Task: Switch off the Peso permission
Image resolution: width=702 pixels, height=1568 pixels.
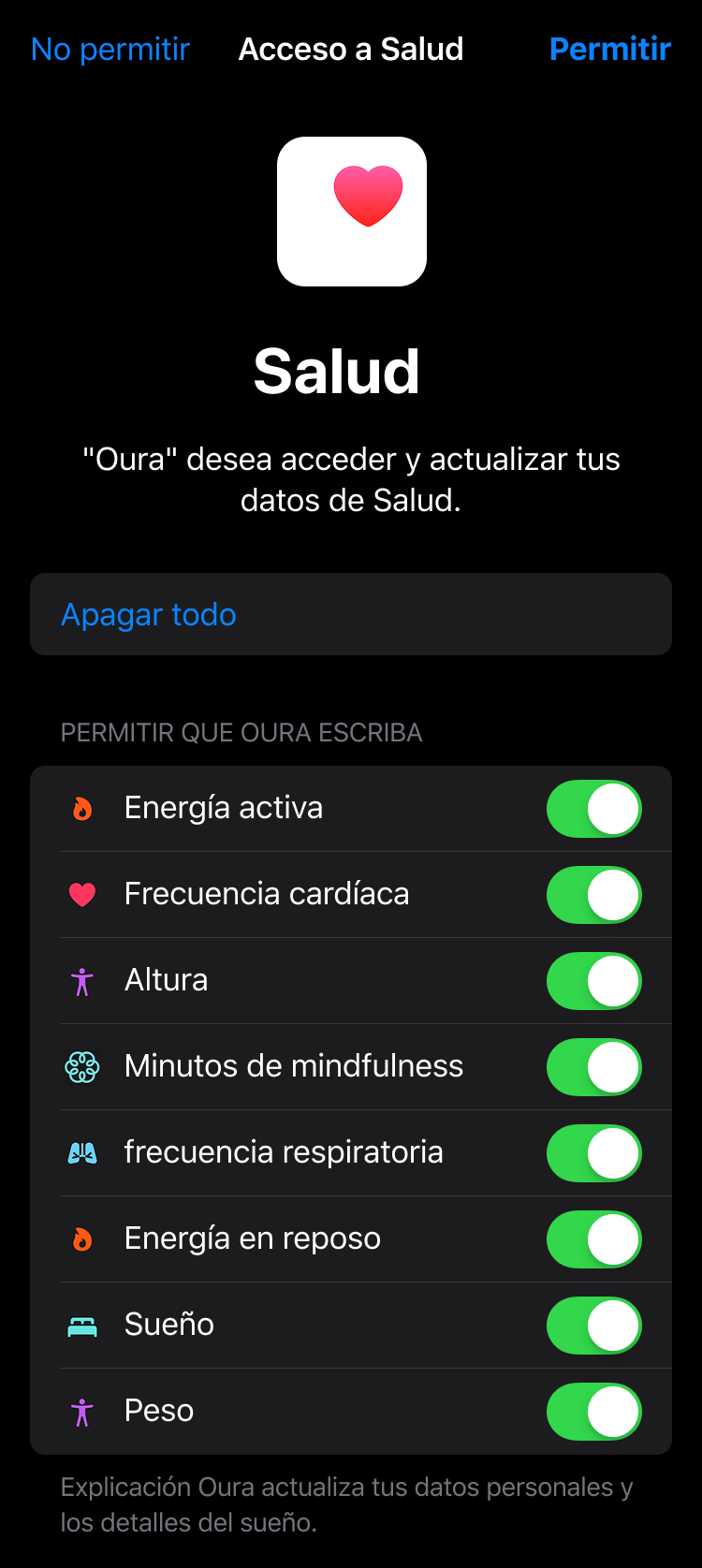Action: click(593, 1412)
